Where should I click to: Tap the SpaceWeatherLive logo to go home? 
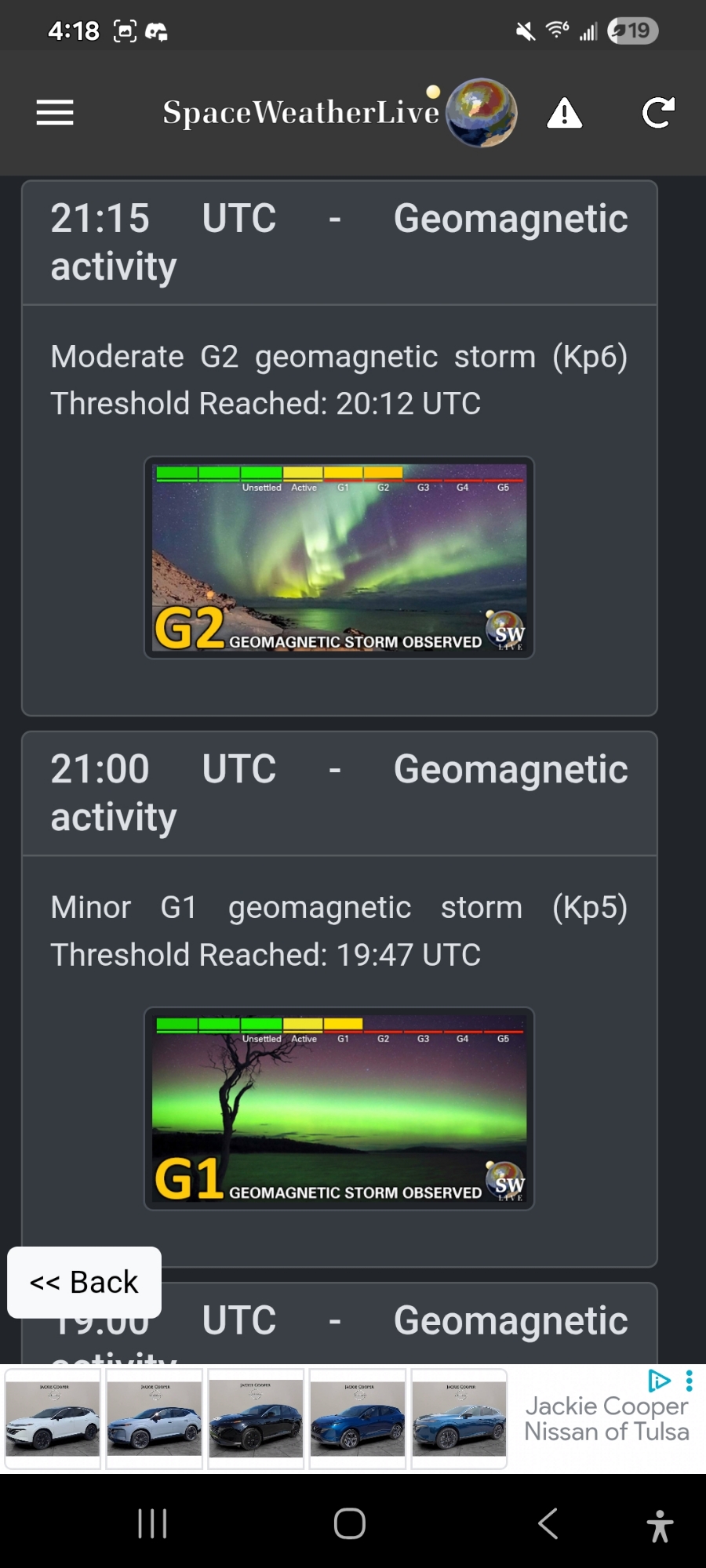339,113
